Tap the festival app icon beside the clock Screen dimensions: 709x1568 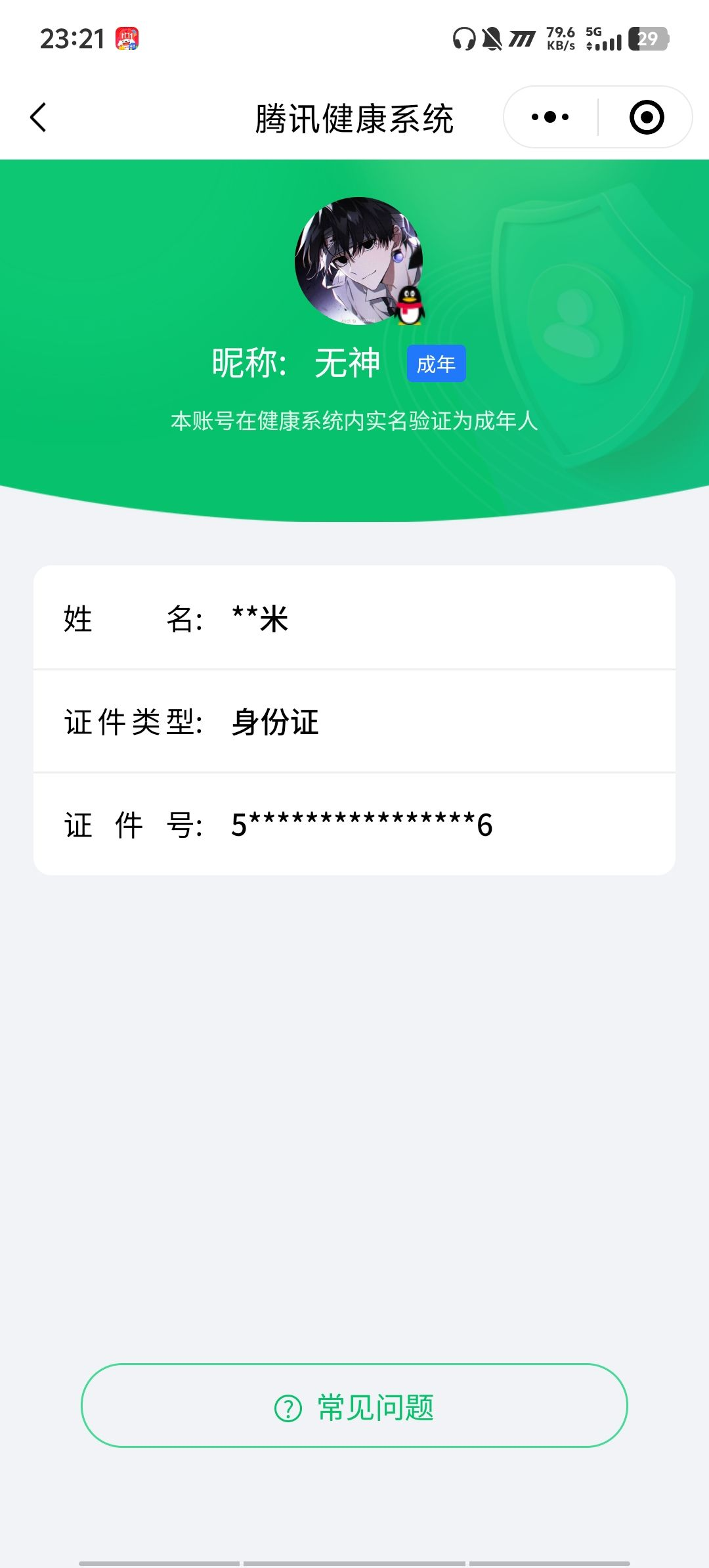click(129, 37)
